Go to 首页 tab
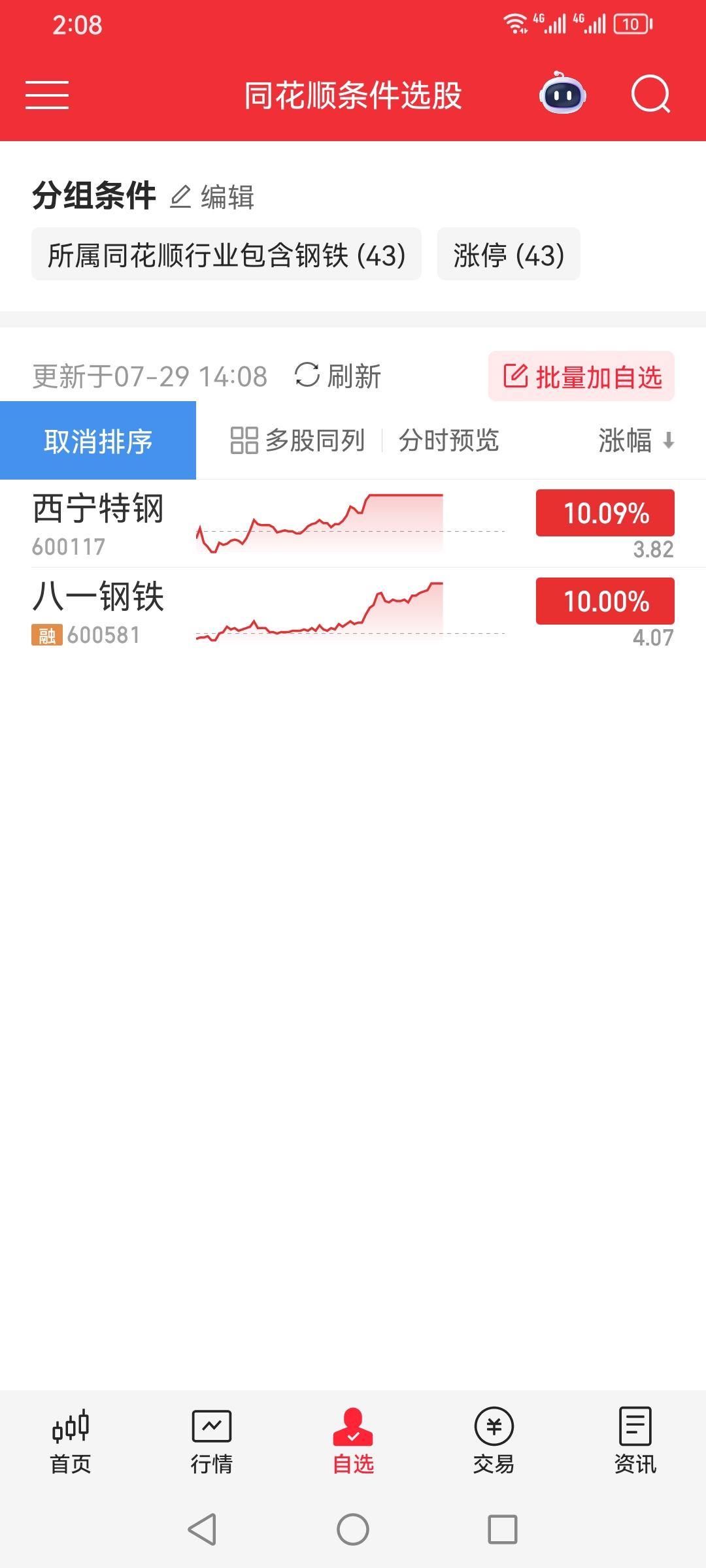The height and width of the screenshot is (1568, 706). (71, 1441)
